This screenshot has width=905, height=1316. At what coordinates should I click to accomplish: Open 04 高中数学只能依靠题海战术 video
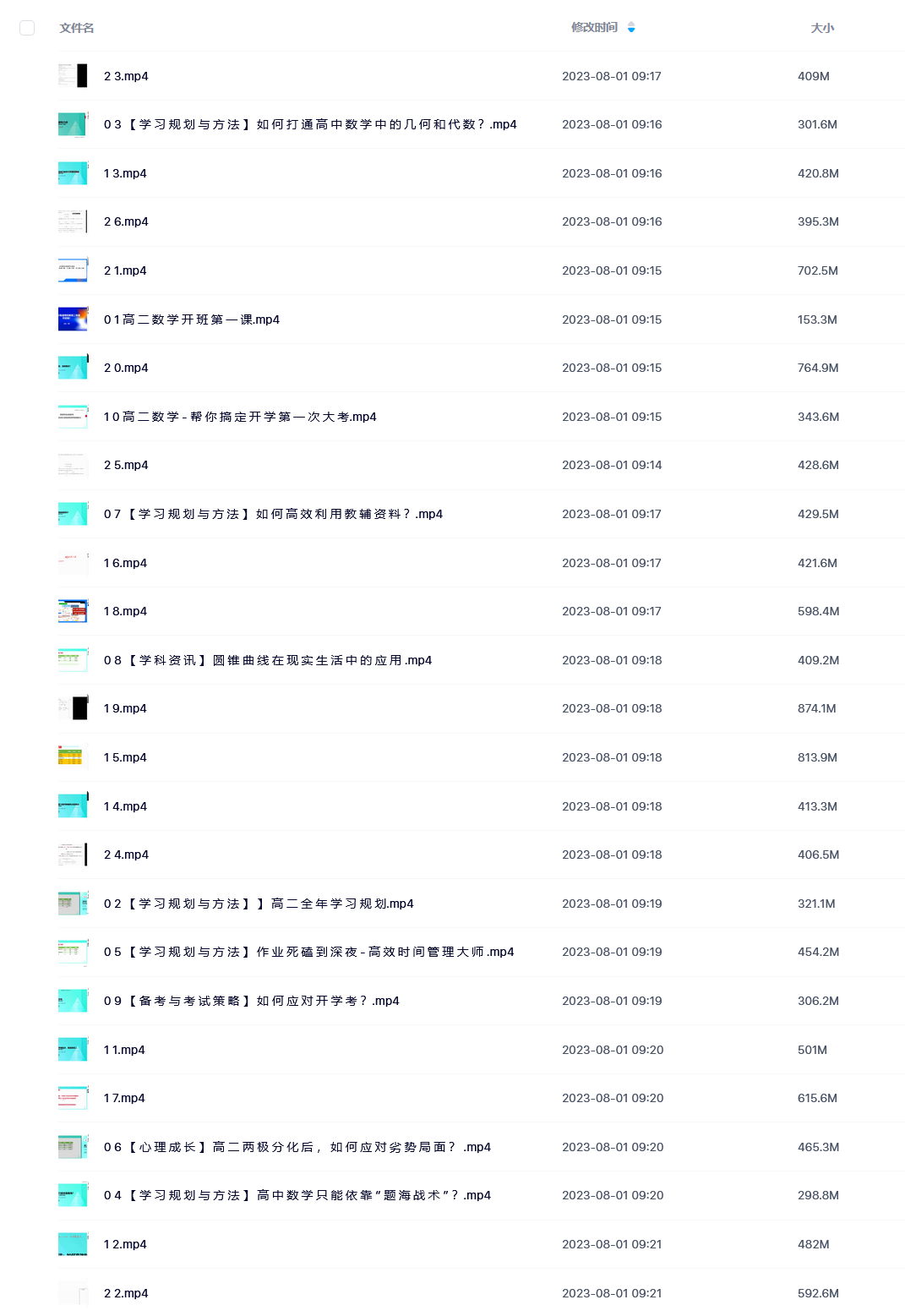(297, 1195)
